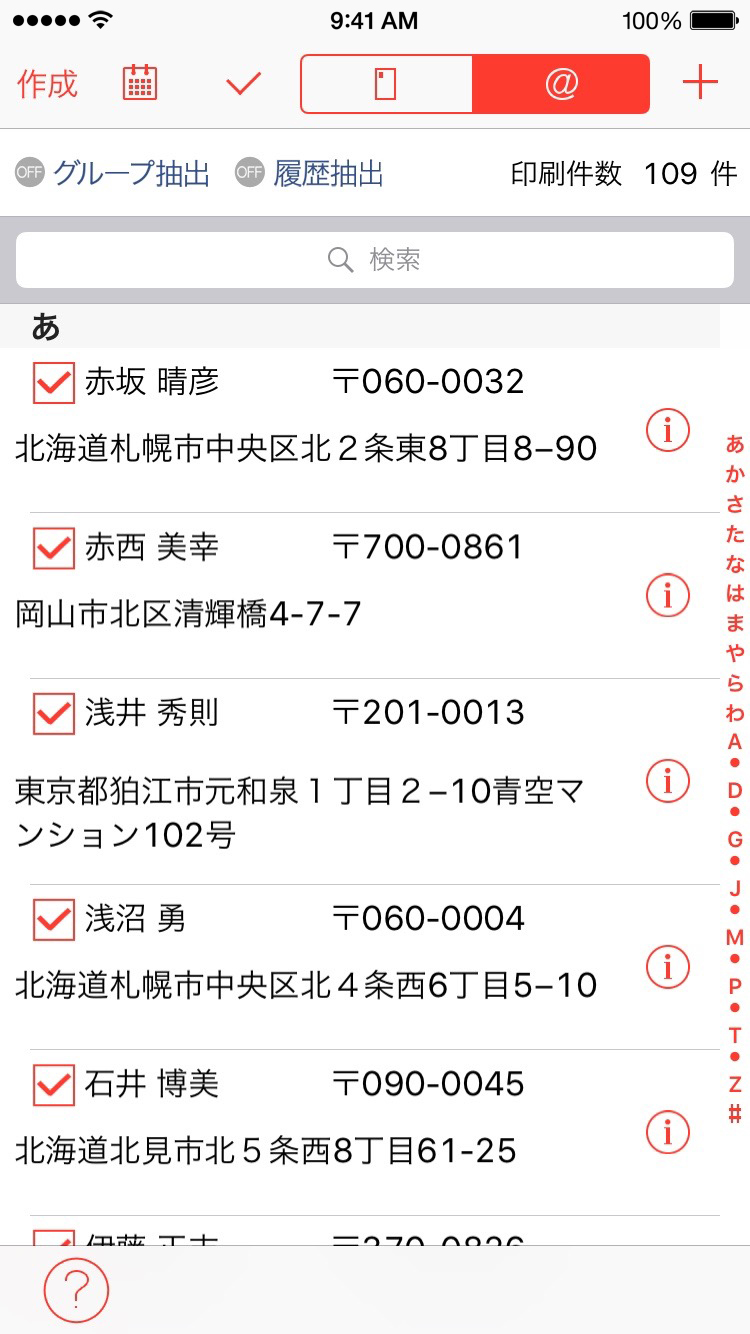This screenshot has height=1334, width=750.
Task: Tap the checkmark icon in toolbar
Action: click(x=243, y=84)
